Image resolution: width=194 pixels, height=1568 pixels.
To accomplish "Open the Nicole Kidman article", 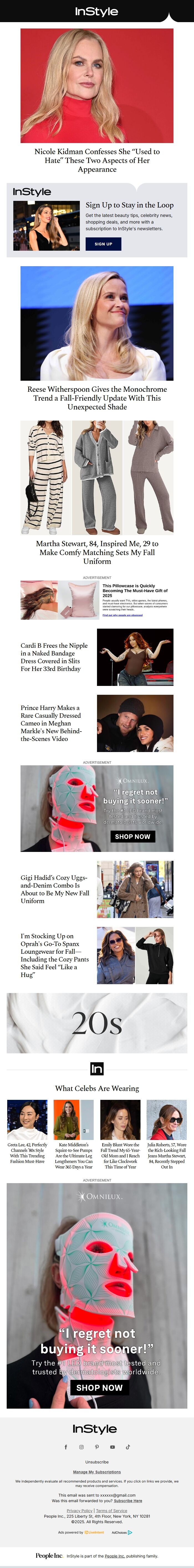I will pos(97,160).
